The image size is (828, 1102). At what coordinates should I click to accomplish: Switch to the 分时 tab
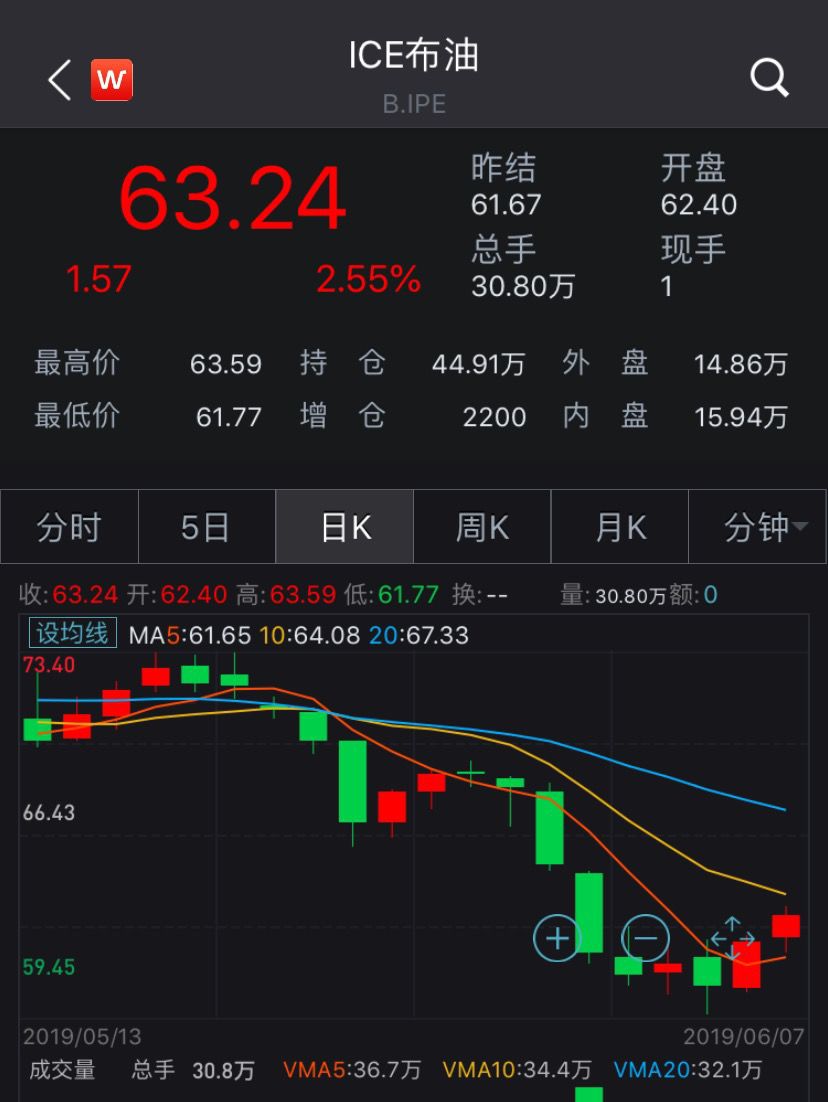coord(68,526)
